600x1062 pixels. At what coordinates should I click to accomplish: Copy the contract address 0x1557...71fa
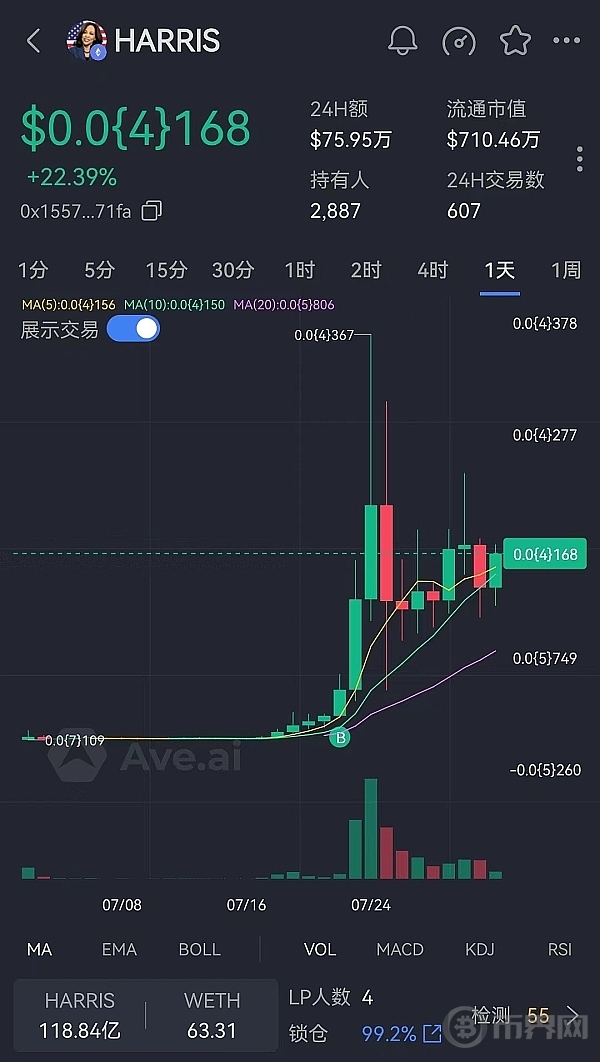[x=152, y=211]
